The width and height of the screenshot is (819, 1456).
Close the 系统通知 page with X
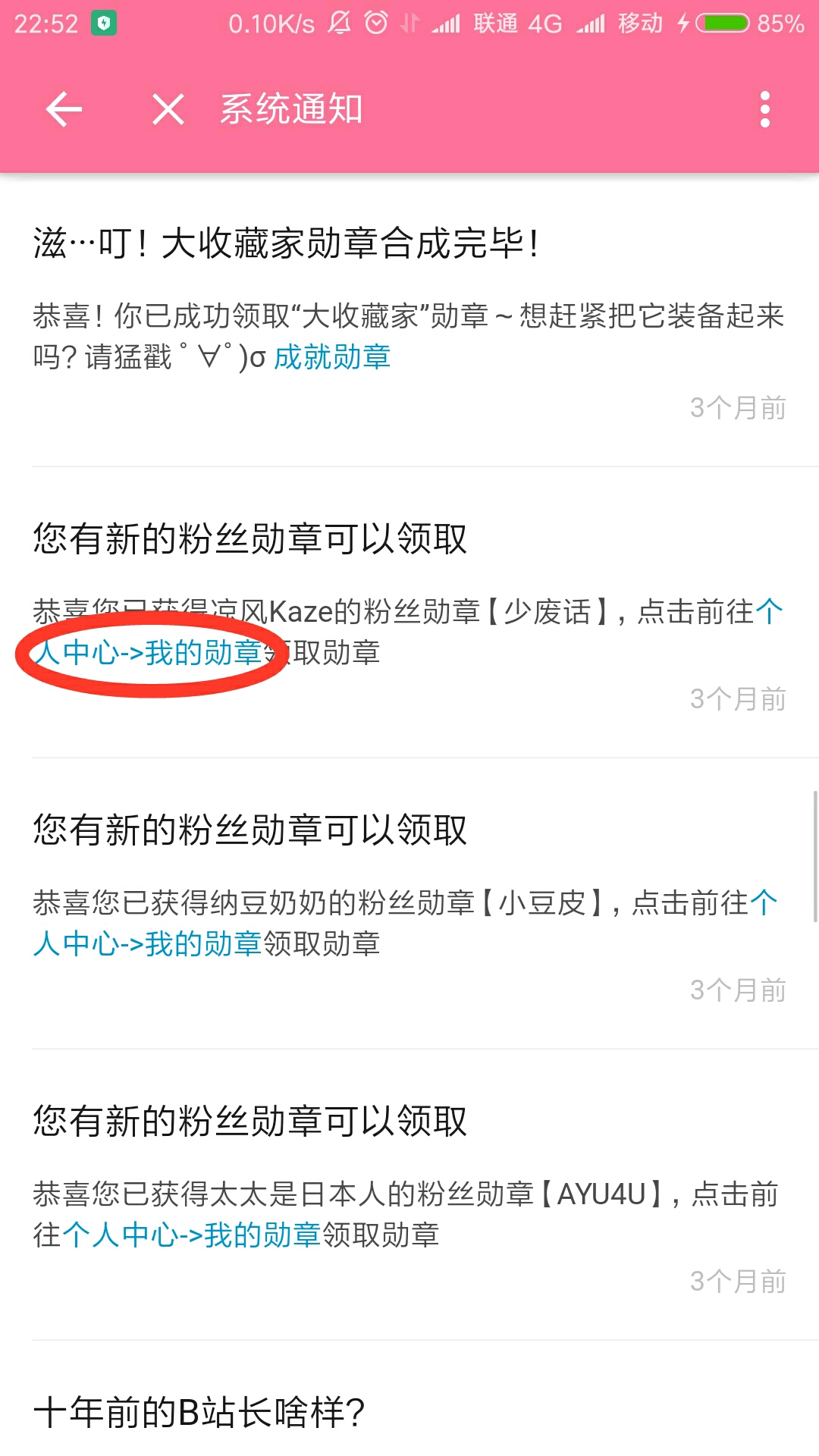tap(168, 110)
